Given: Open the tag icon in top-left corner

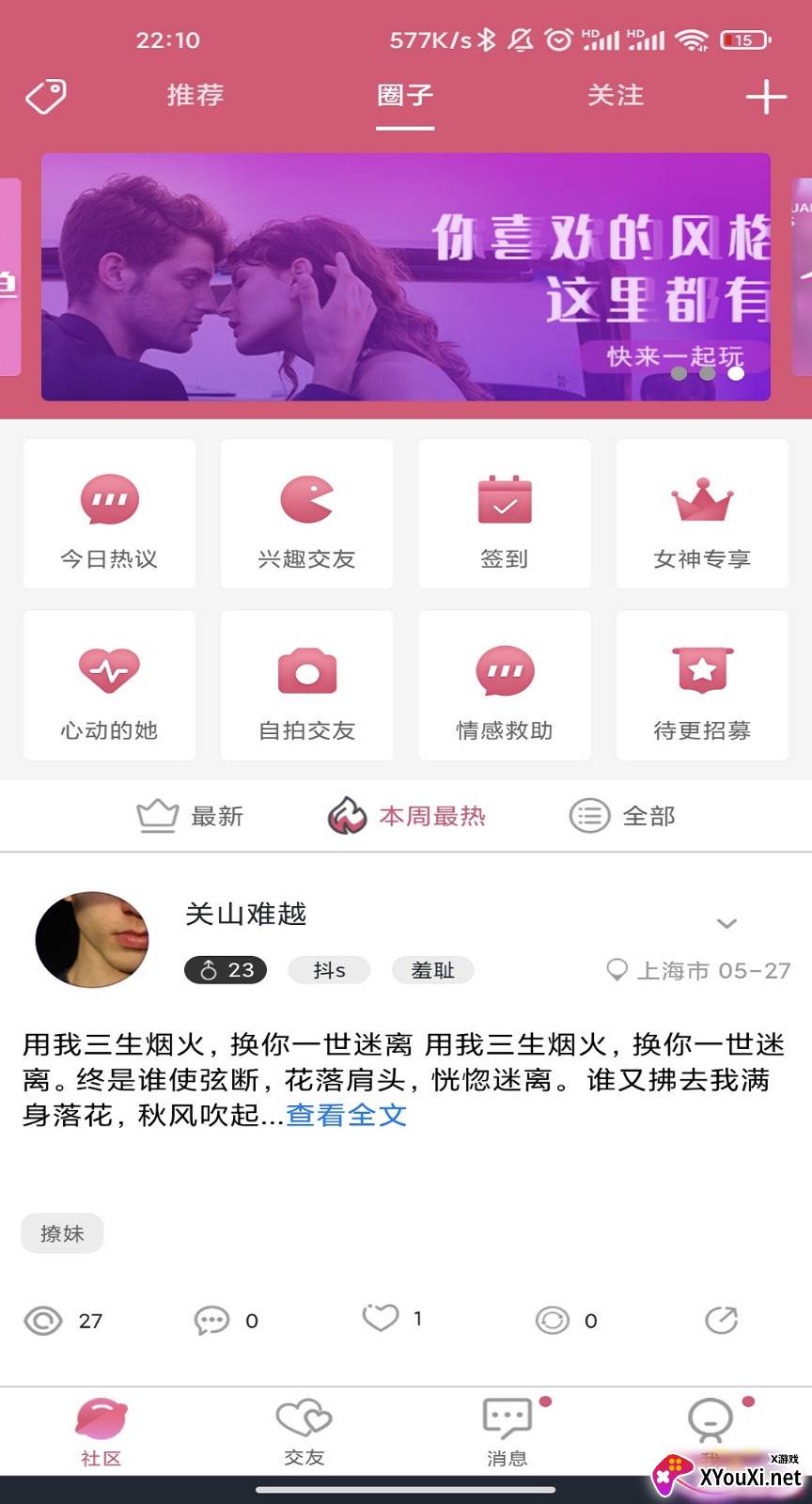Looking at the screenshot, I should 44,95.
